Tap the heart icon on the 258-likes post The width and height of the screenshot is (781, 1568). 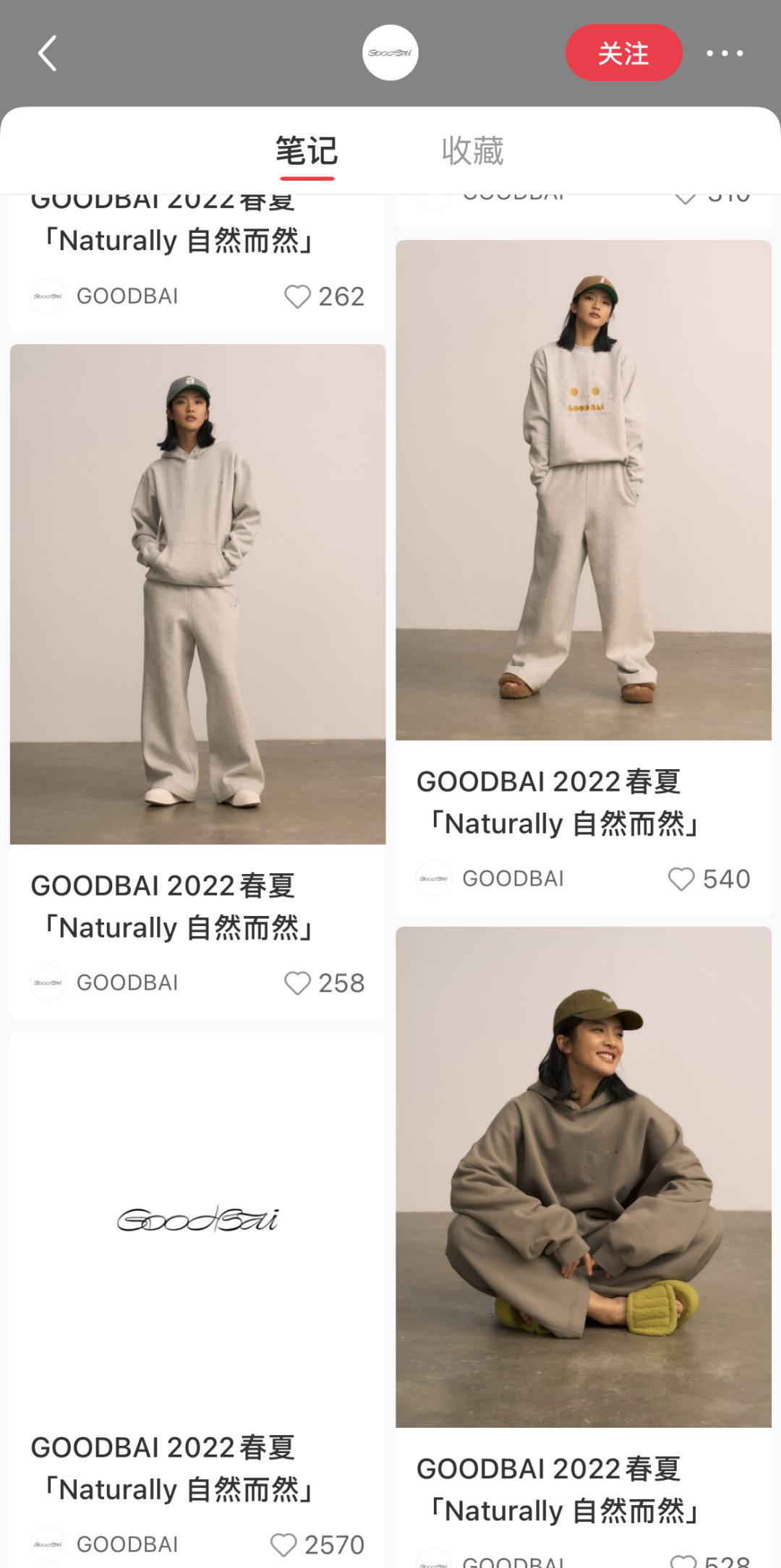tap(299, 982)
